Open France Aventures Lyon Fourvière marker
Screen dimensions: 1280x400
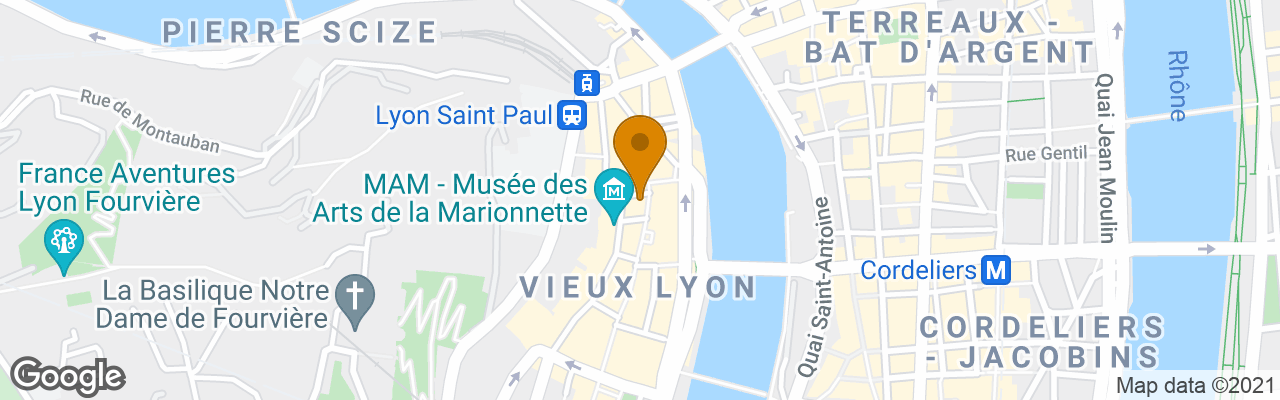[63, 243]
